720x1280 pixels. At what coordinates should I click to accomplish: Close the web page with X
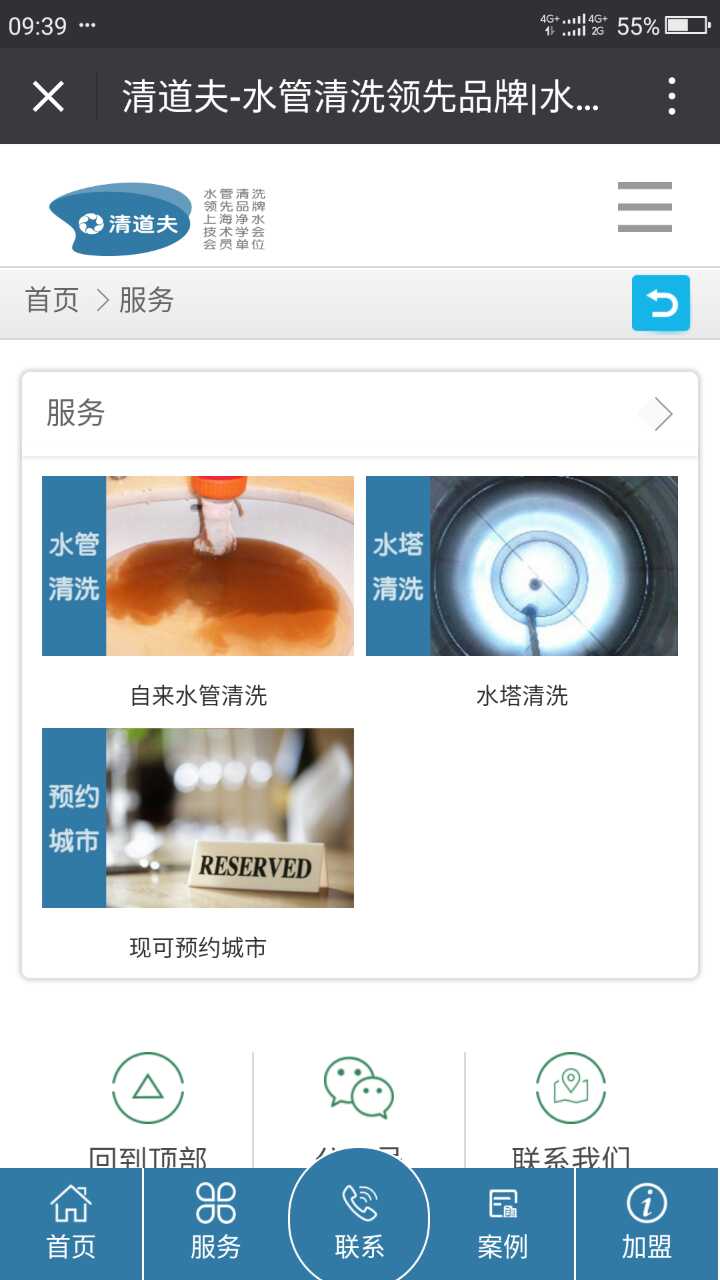(48, 96)
